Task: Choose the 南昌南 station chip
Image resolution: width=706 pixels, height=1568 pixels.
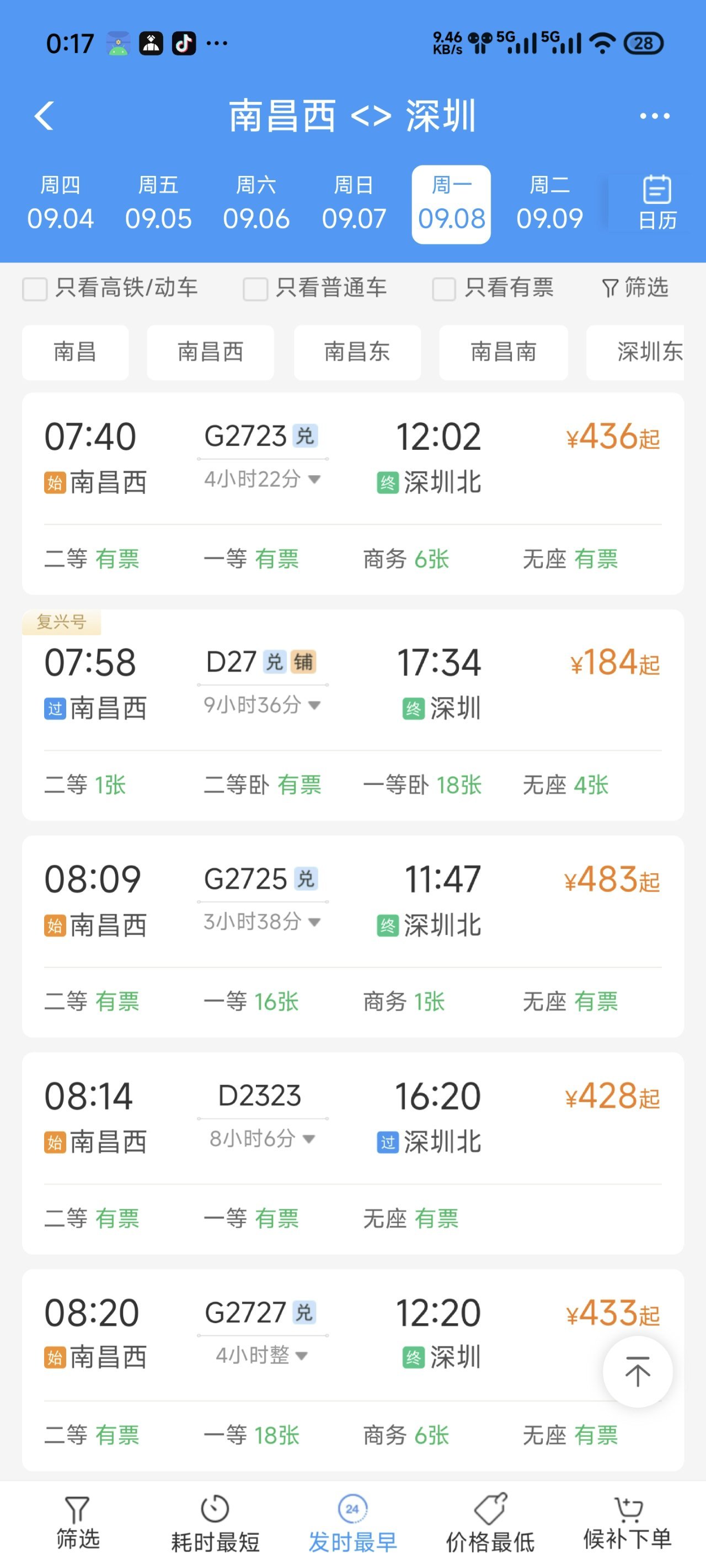Action: pos(503,352)
